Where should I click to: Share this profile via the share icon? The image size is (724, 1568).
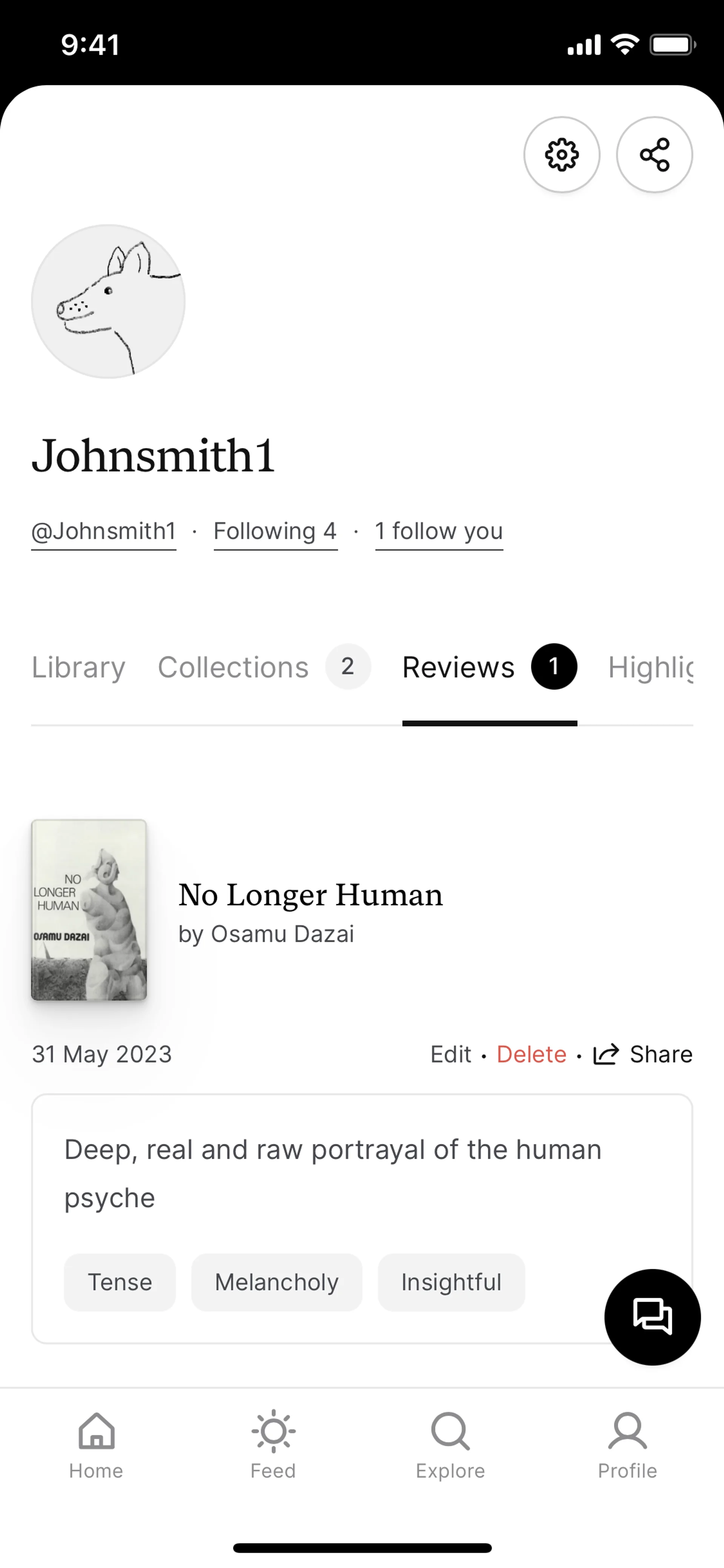654,155
